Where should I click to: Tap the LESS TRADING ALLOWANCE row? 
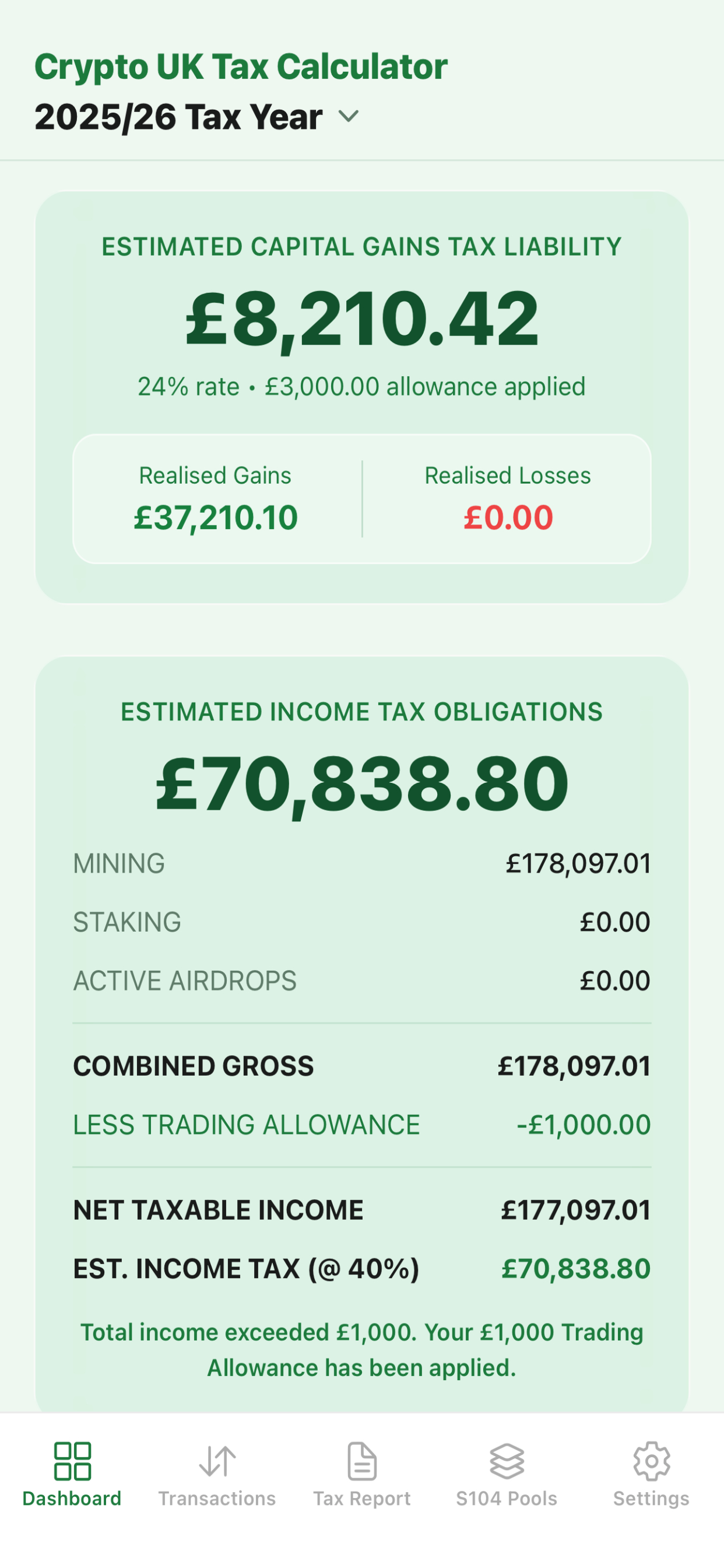361,1125
